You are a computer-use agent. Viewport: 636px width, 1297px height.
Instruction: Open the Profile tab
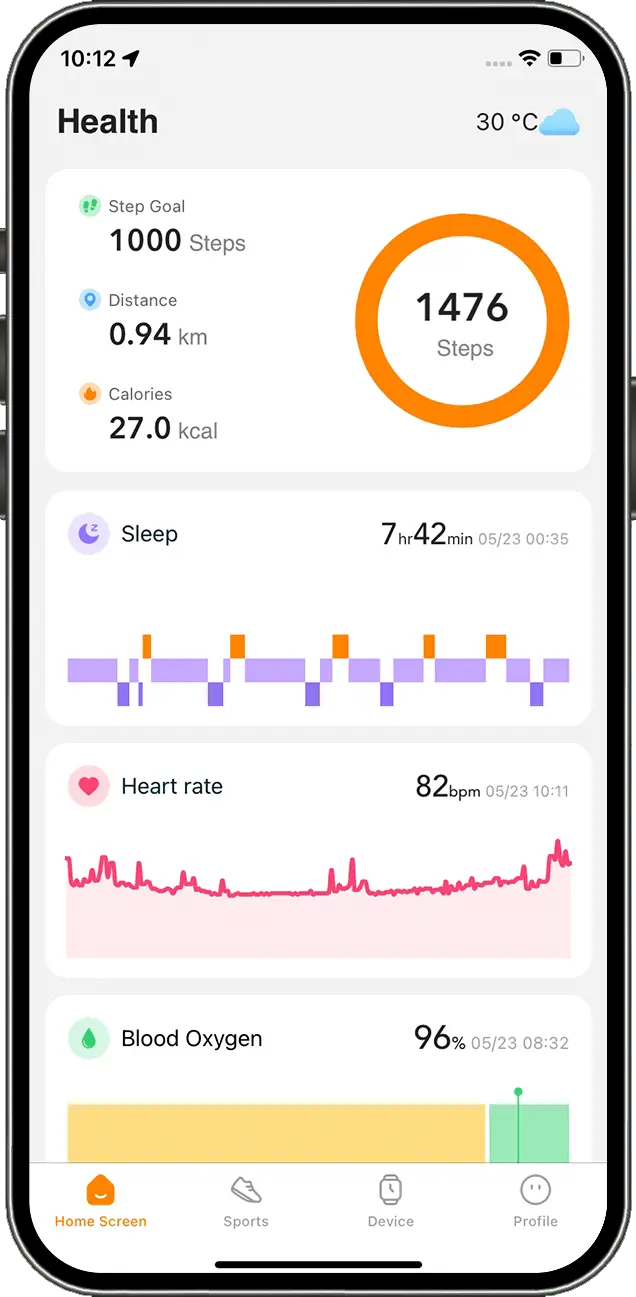pyautogui.click(x=536, y=1201)
